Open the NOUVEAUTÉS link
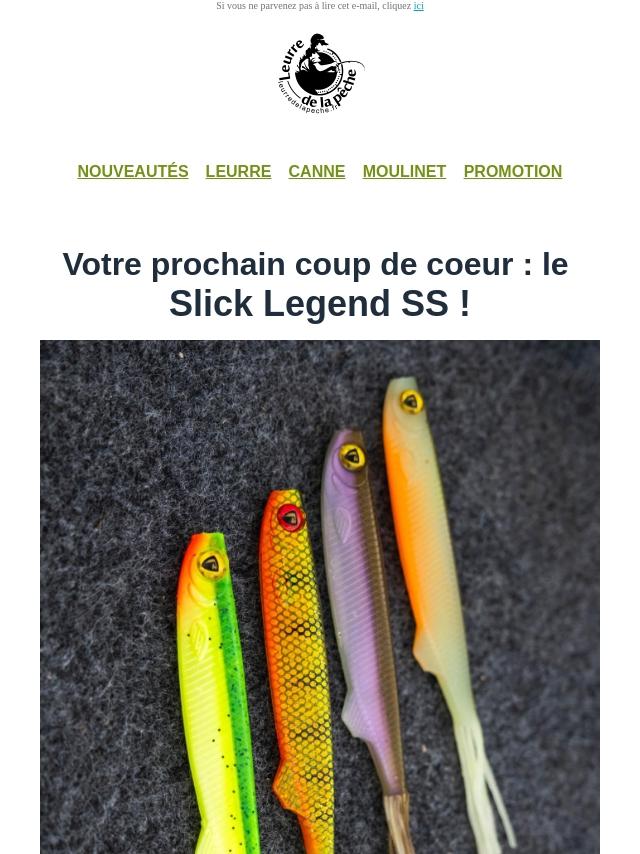The height and width of the screenshot is (854, 640). click(x=133, y=171)
